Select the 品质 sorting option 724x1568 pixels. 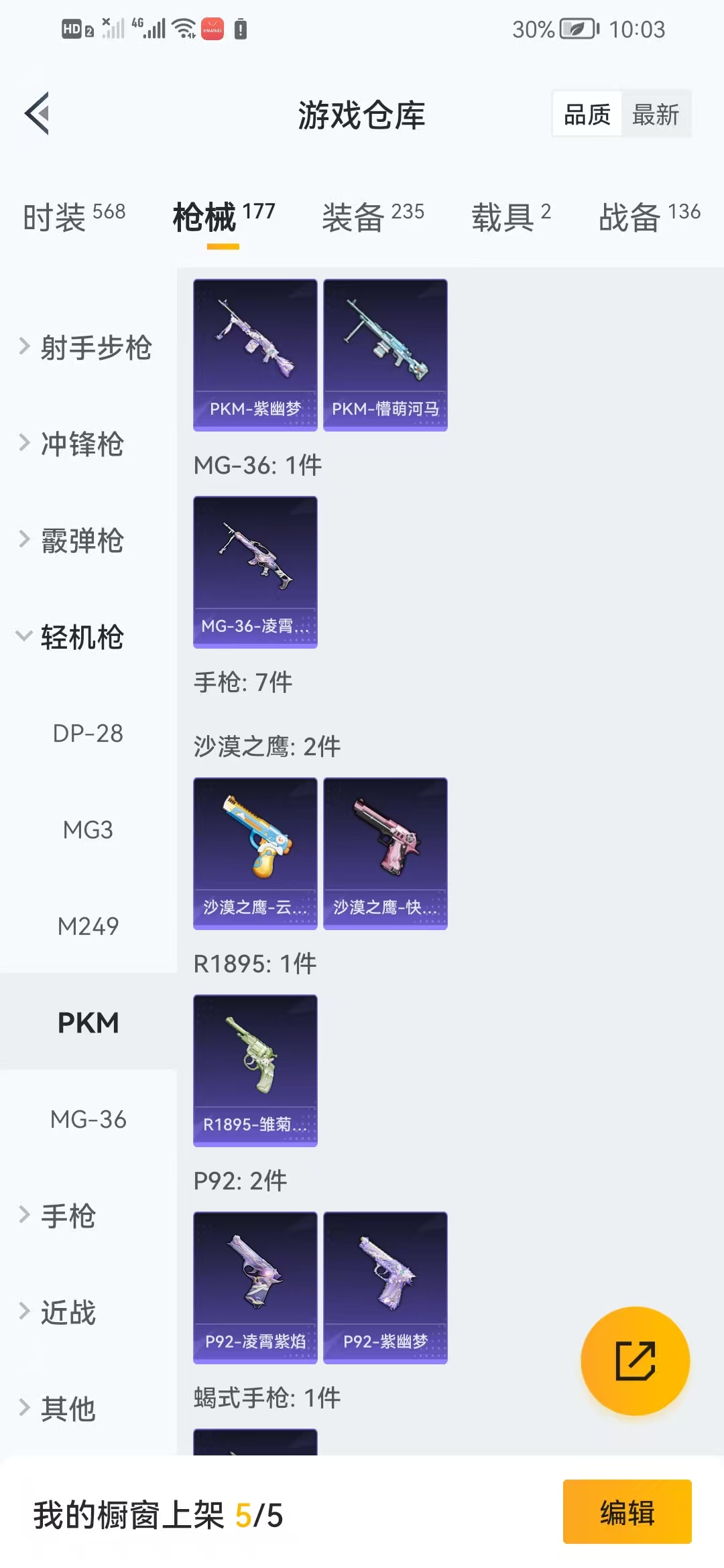click(587, 115)
